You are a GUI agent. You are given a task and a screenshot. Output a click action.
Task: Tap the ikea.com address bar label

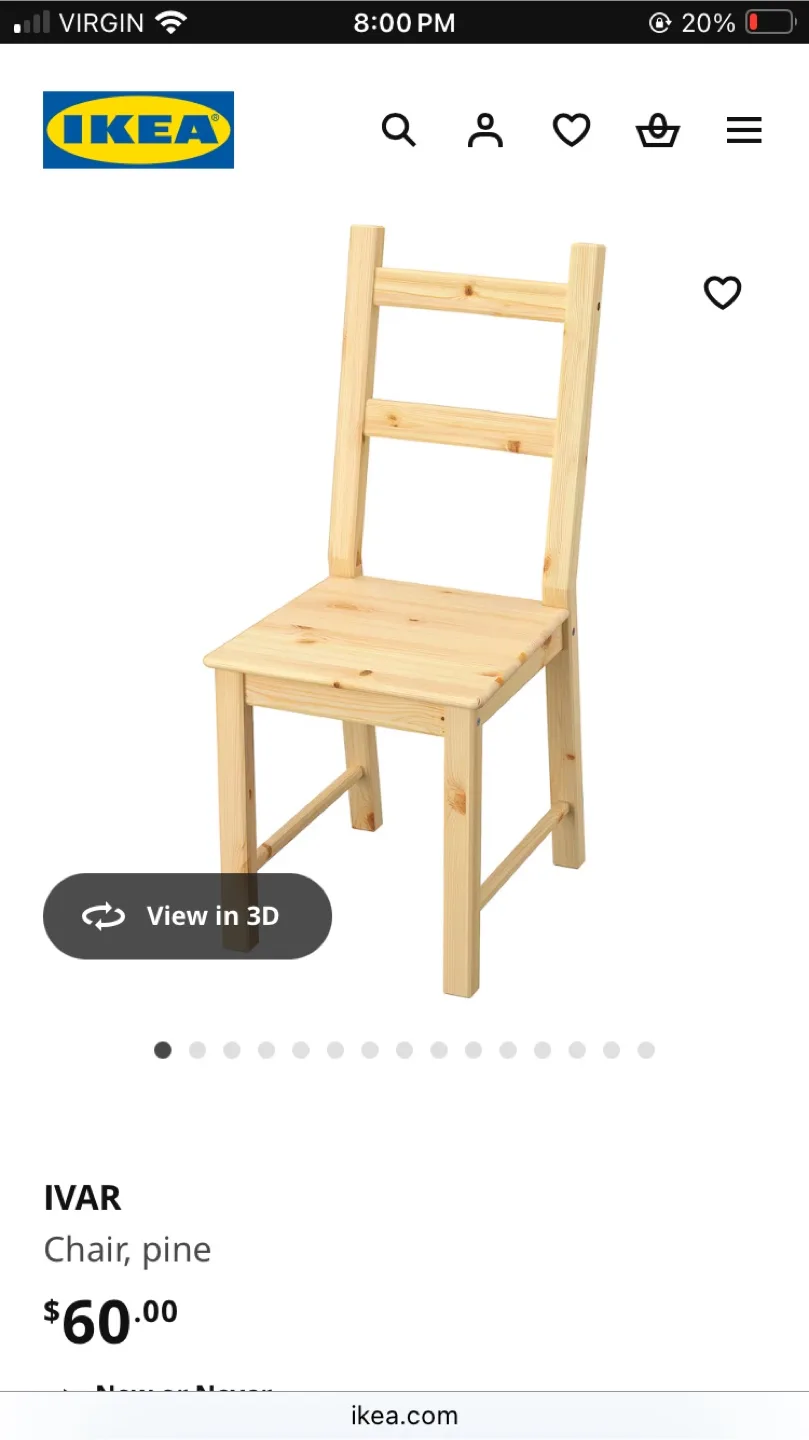404,1414
